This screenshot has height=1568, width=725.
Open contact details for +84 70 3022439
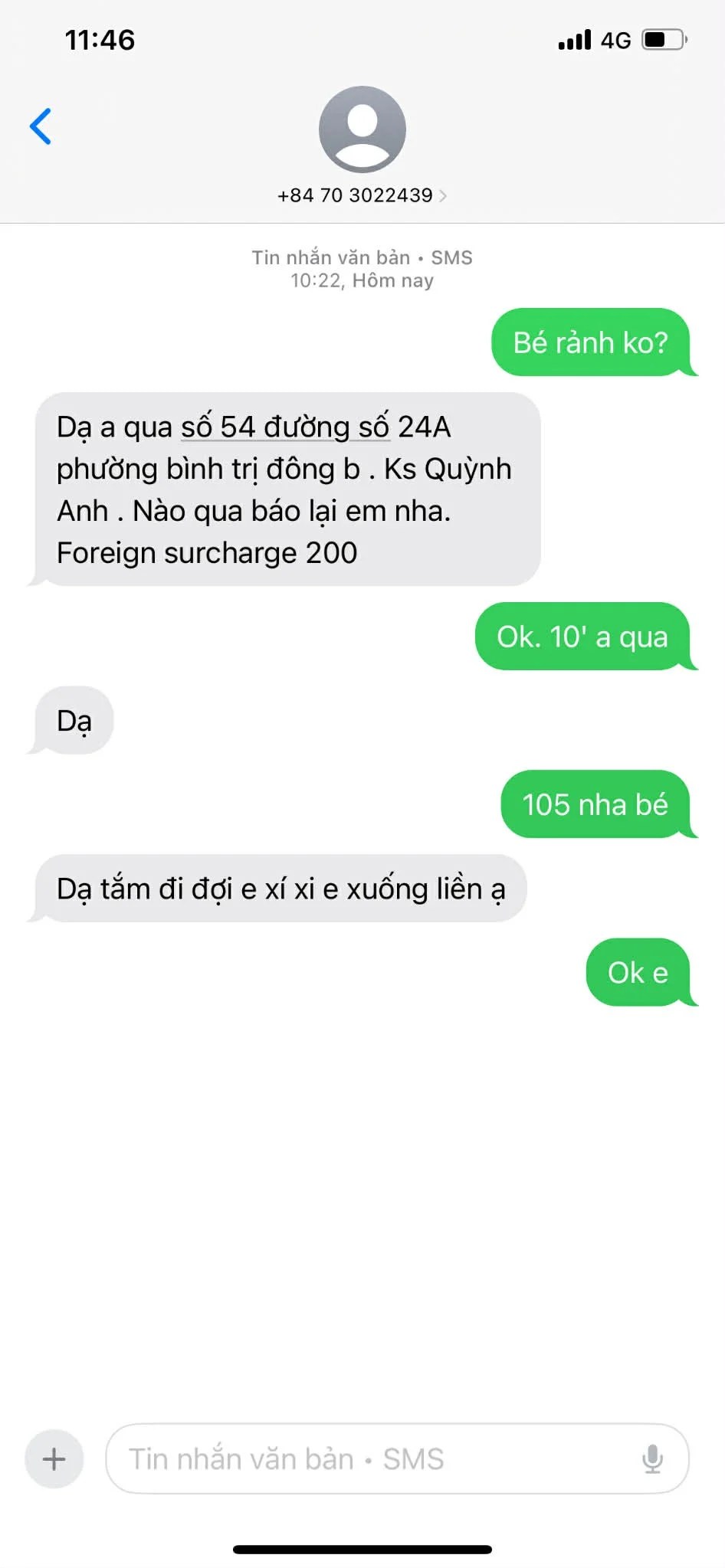click(x=362, y=195)
